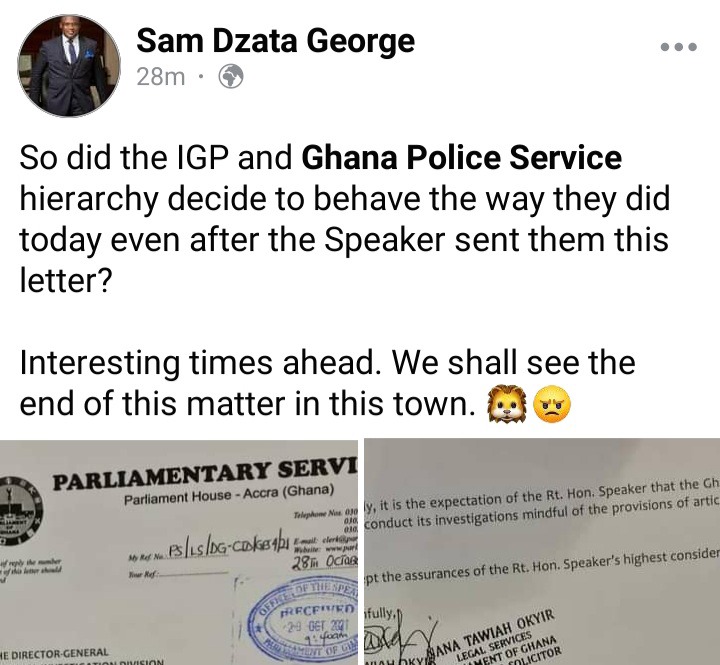
Task: Open the post's three-dot options menu
Action: (678, 47)
